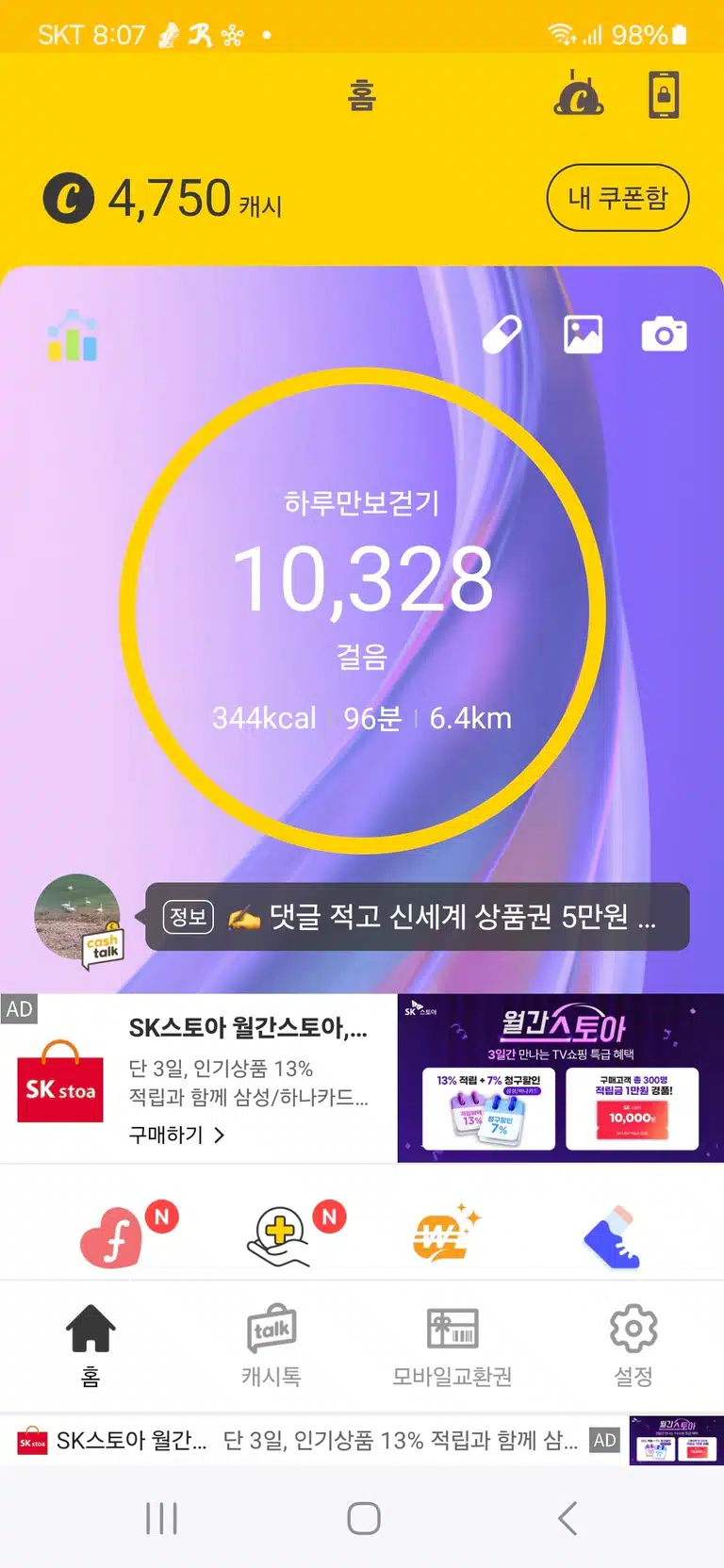Switch to the 캐시톡 tab
Viewport: 724px width, 1568px height.
click(271, 1346)
